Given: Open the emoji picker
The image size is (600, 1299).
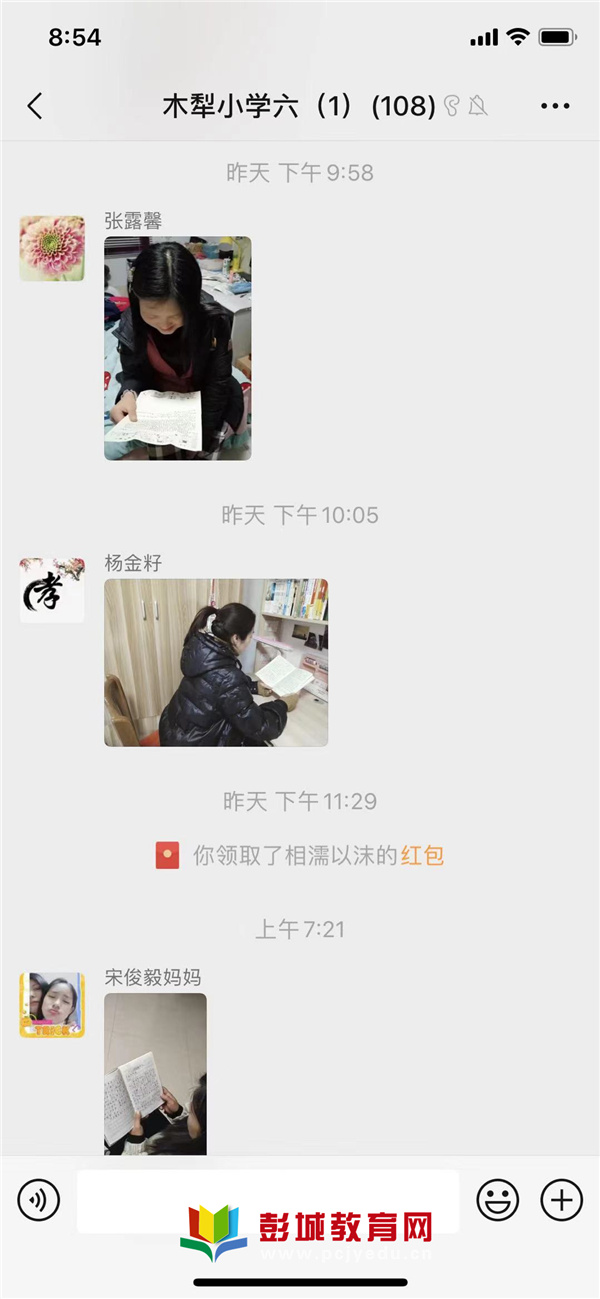Looking at the screenshot, I should [497, 1199].
